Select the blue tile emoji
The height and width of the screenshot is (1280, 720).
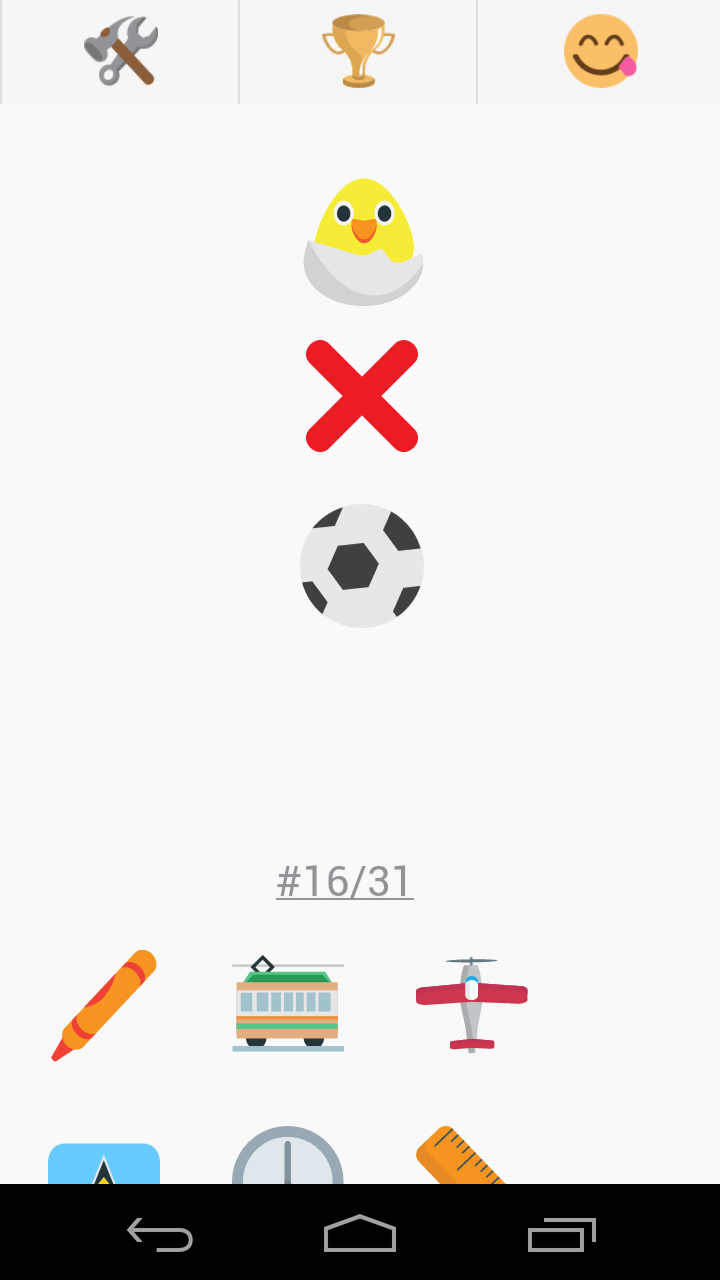(x=104, y=1163)
